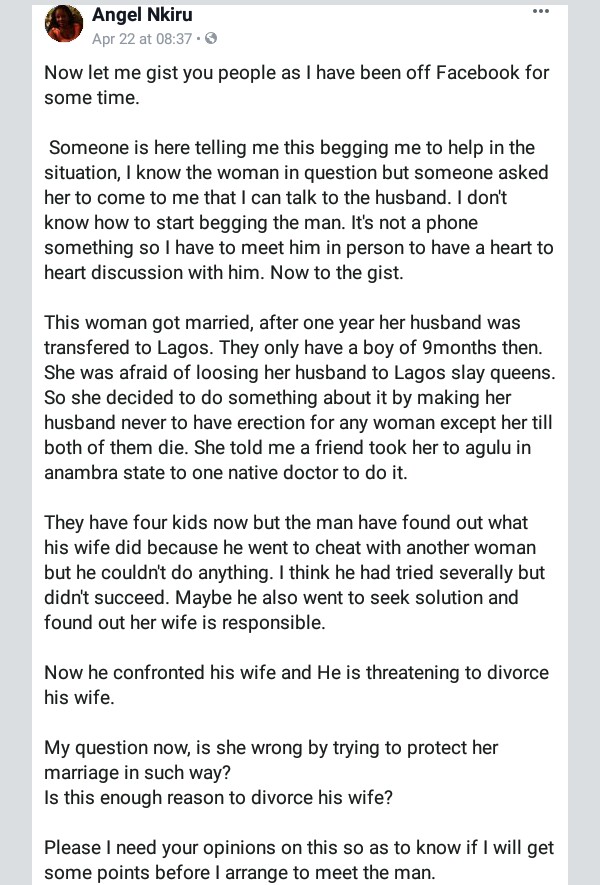The image size is (600, 885).
Task: Open the Apr 22 at 08:37 timestamp
Action: pos(142,40)
